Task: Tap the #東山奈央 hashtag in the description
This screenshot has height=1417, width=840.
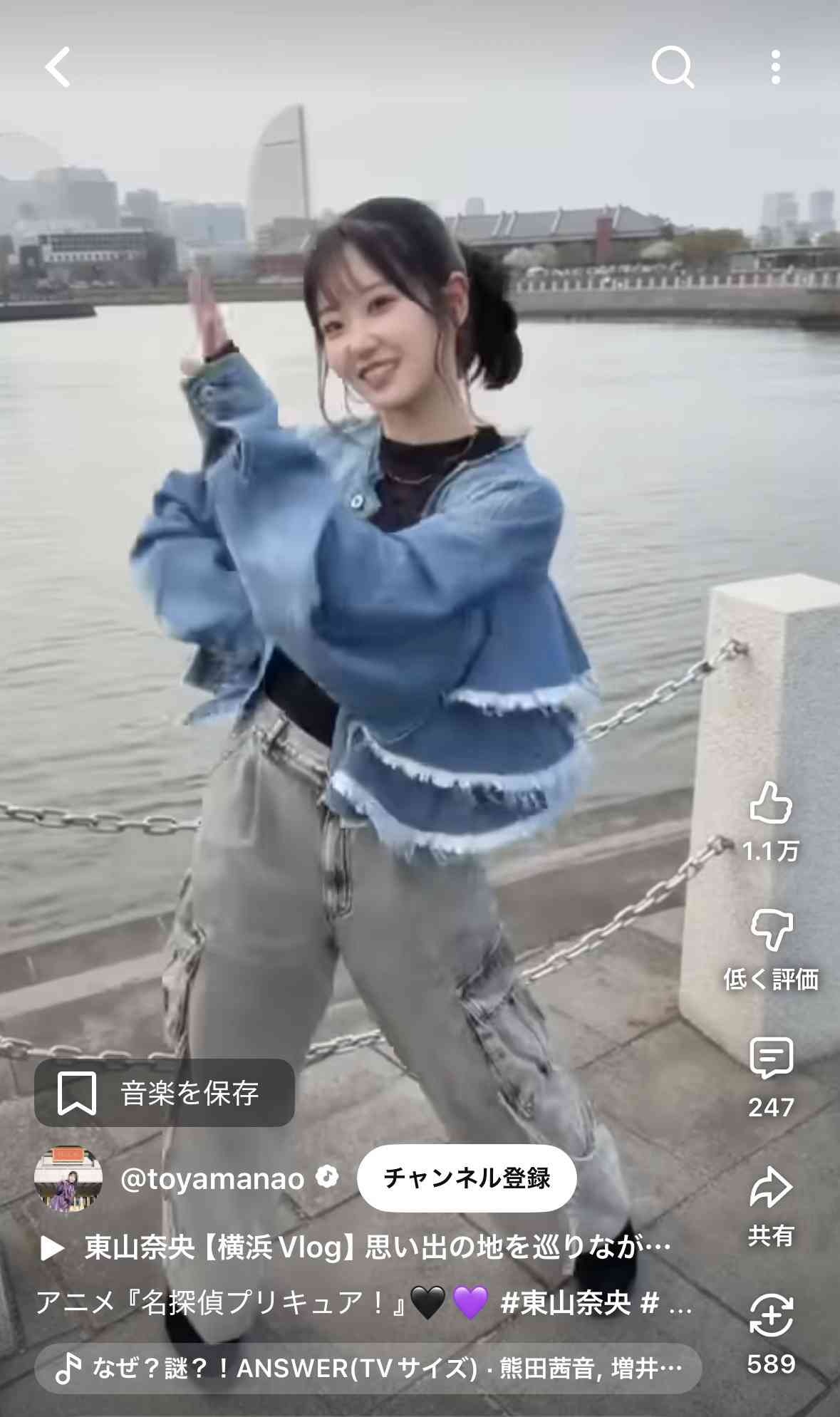Action: [x=566, y=1303]
